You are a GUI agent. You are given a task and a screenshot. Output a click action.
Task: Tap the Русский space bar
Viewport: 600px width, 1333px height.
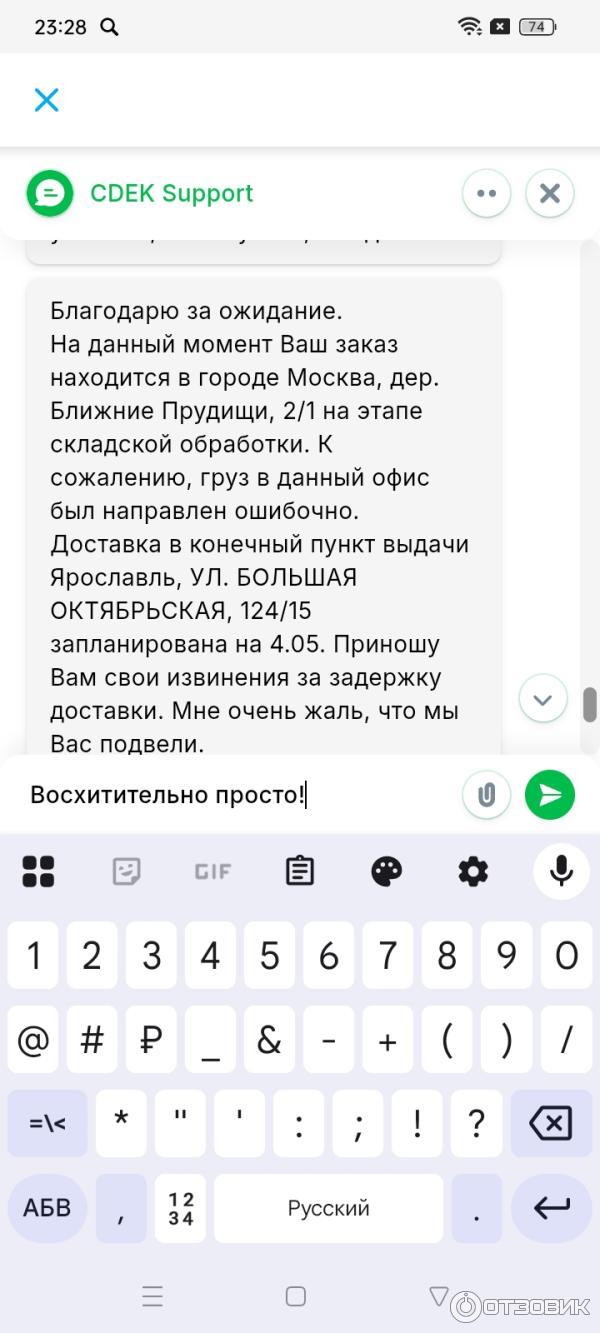pos(328,1208)
